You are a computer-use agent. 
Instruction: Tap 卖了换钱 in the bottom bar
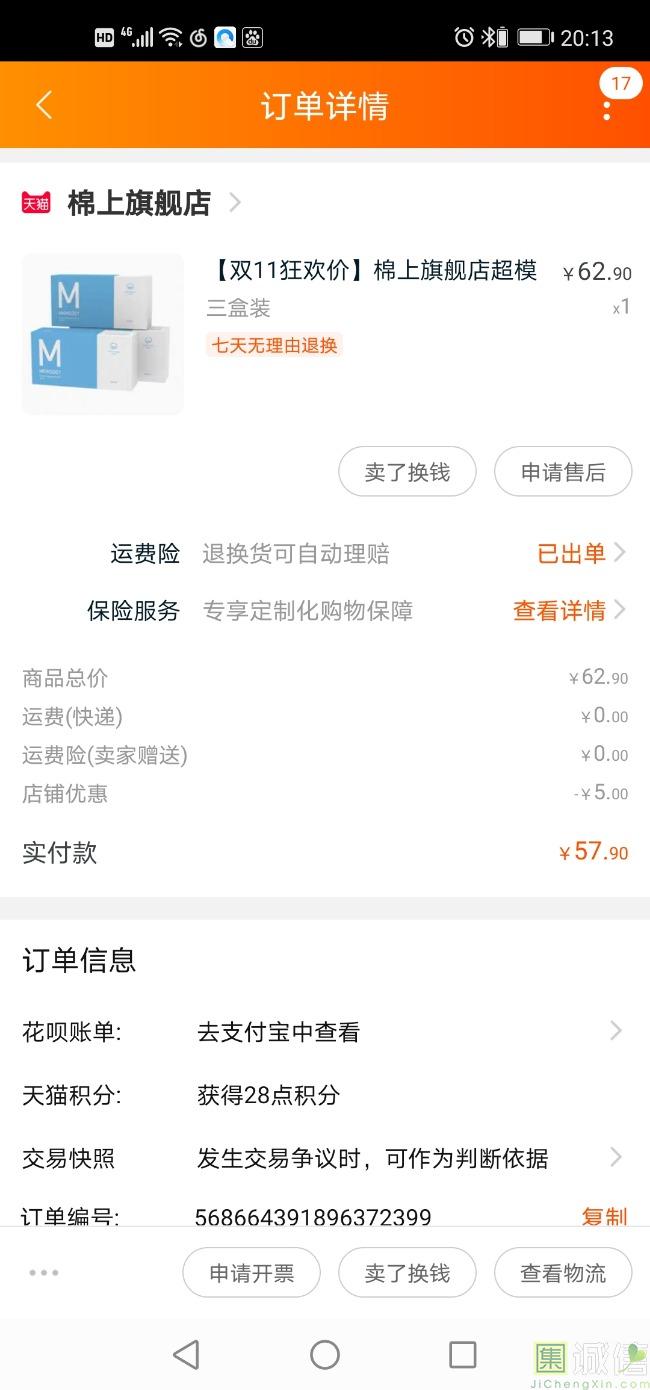[407, 1273]
